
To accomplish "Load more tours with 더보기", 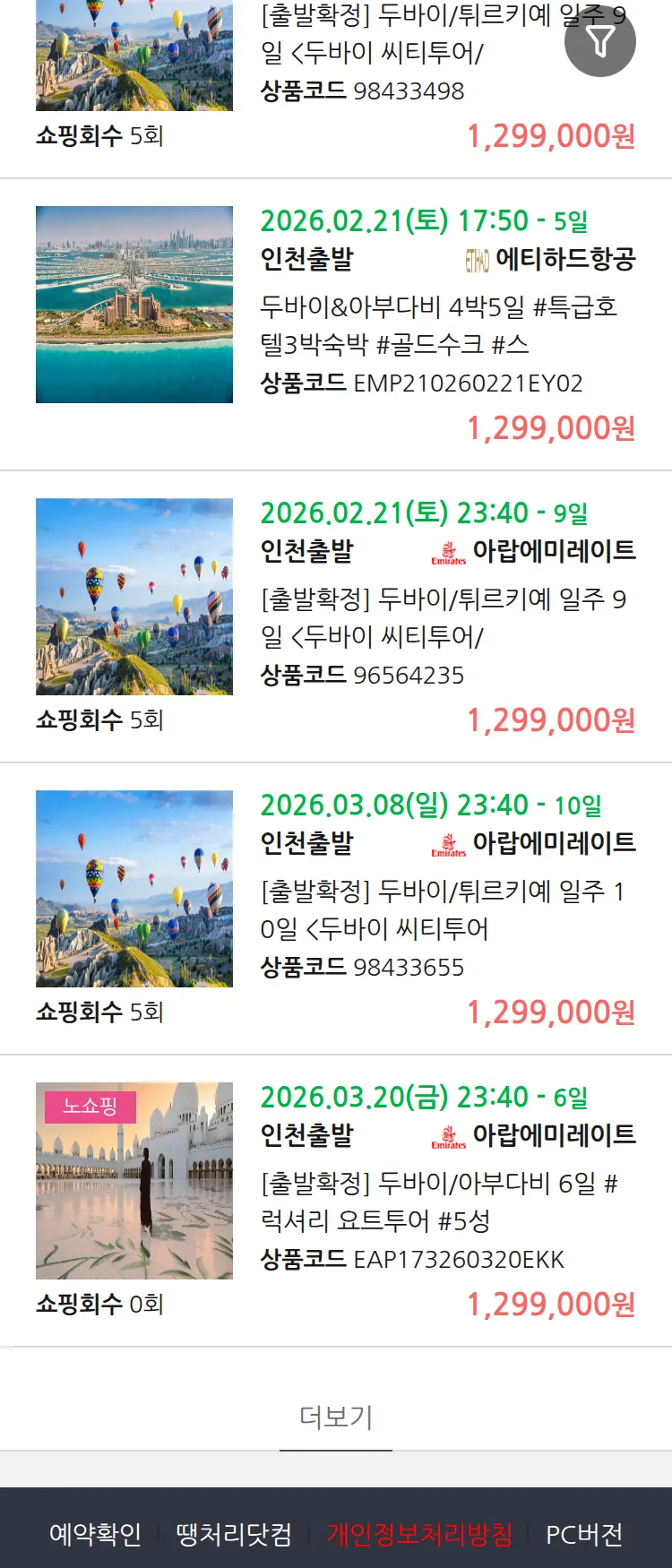I will click(x=336, y=1417).
